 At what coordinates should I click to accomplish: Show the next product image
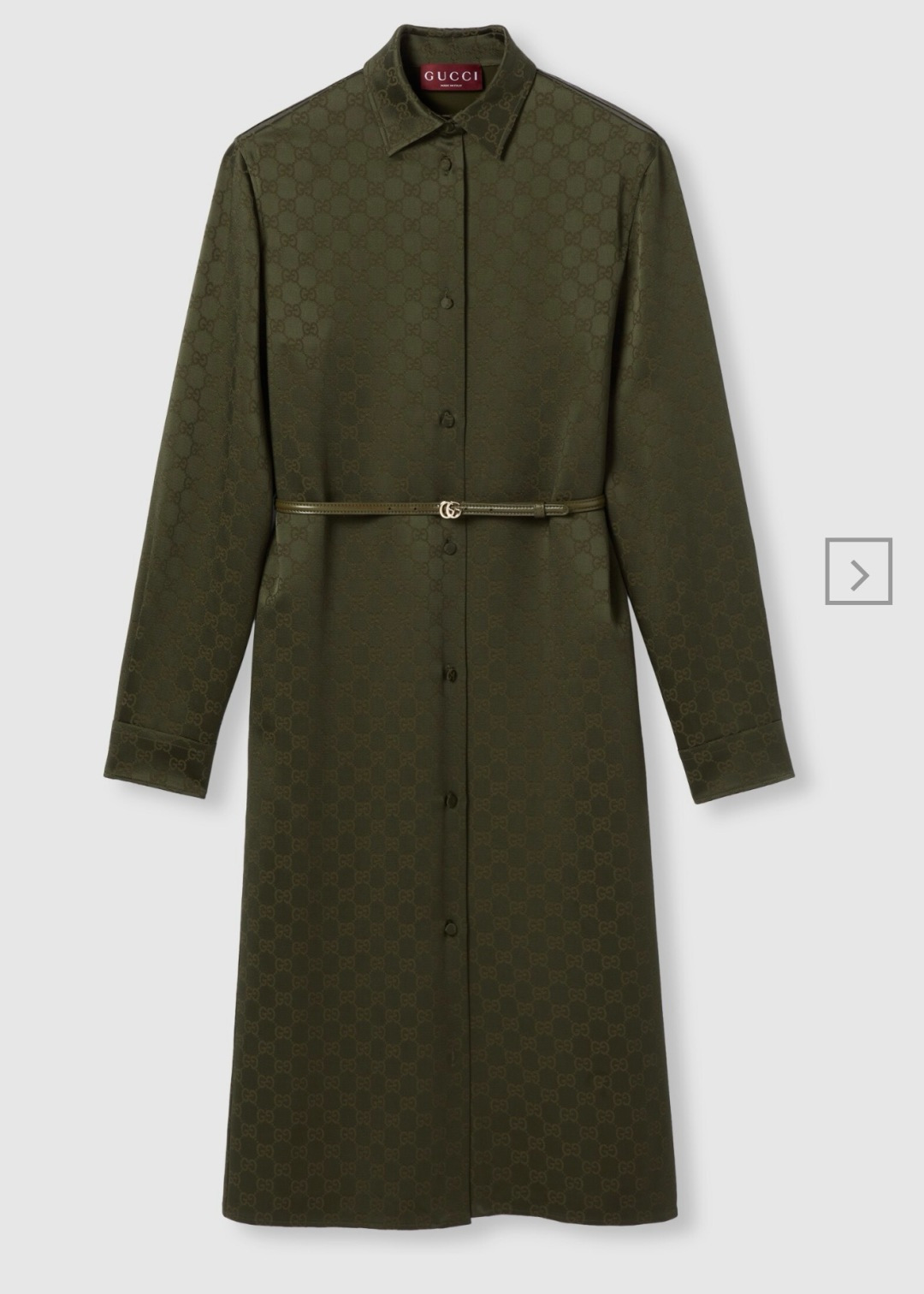coord(859,572)
